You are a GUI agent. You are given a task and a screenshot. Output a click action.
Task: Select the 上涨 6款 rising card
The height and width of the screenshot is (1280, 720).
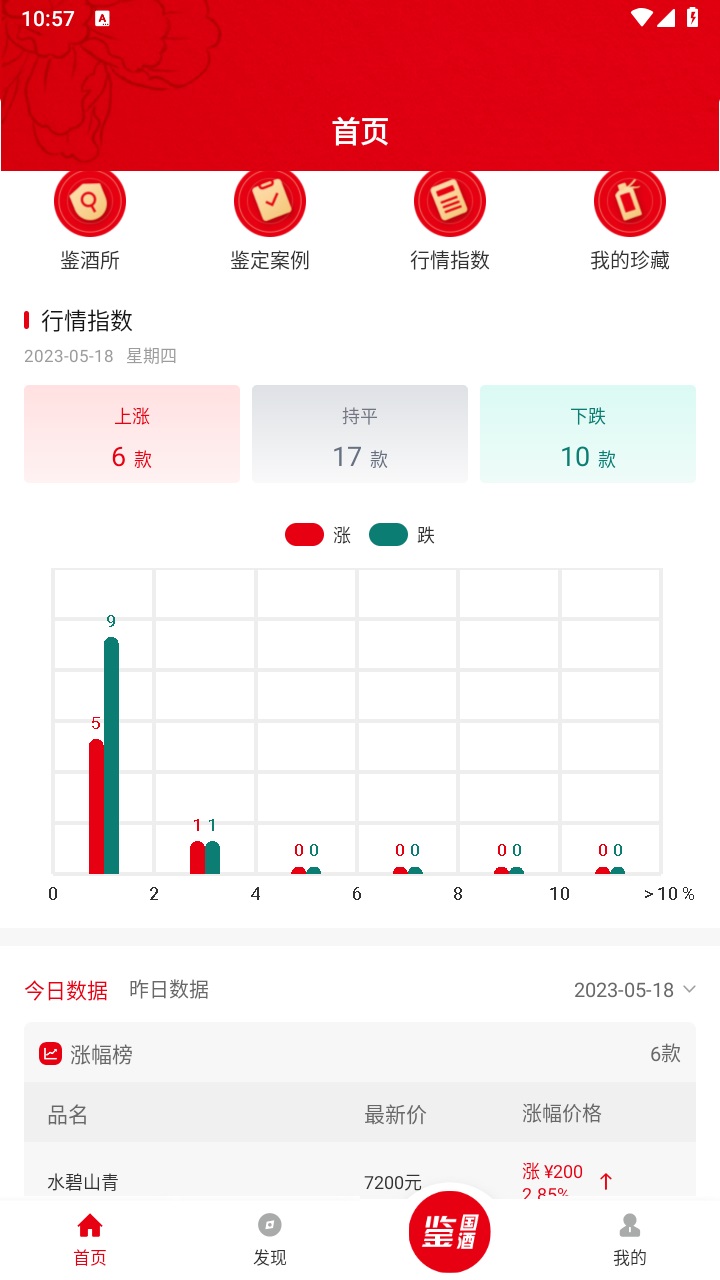(131, 434)
